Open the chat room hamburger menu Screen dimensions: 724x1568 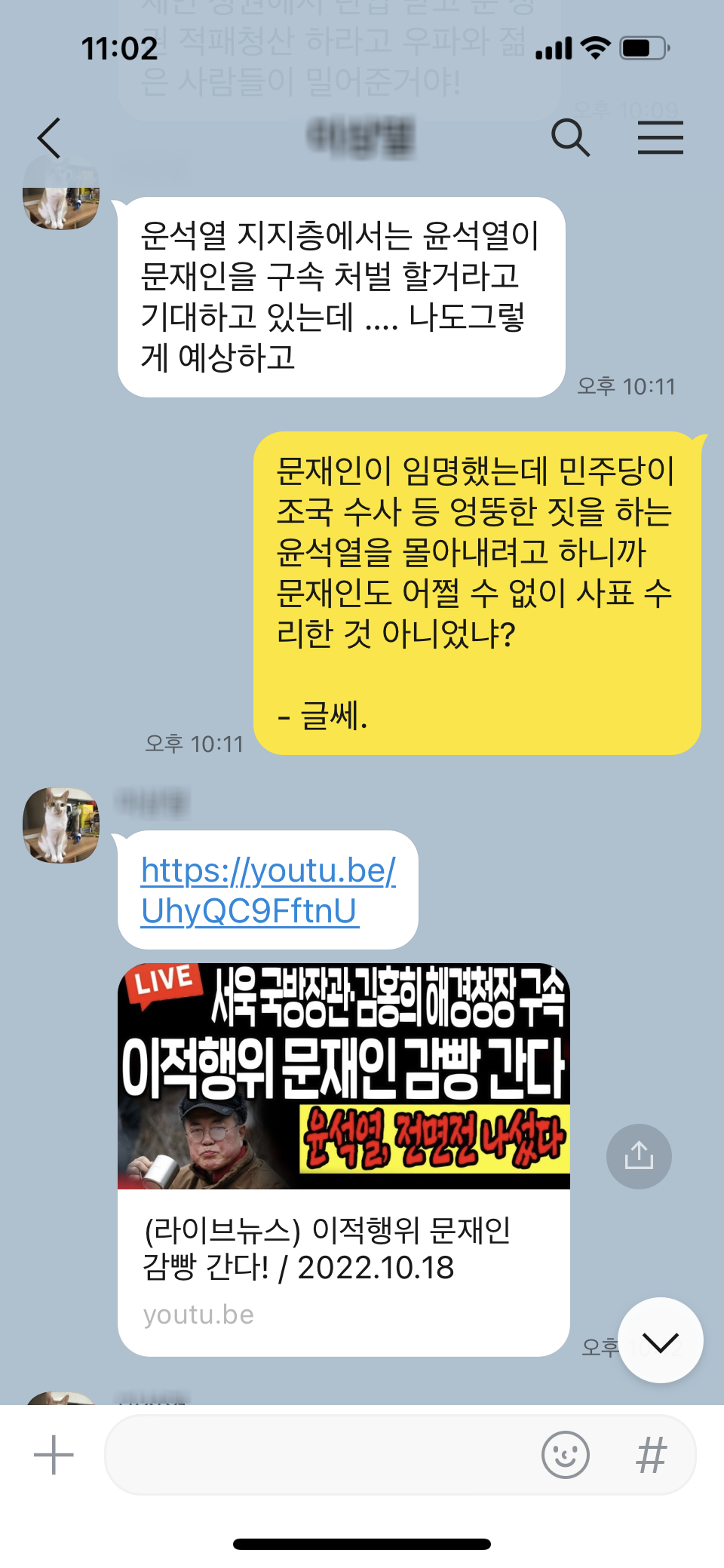tap(661, 138)
